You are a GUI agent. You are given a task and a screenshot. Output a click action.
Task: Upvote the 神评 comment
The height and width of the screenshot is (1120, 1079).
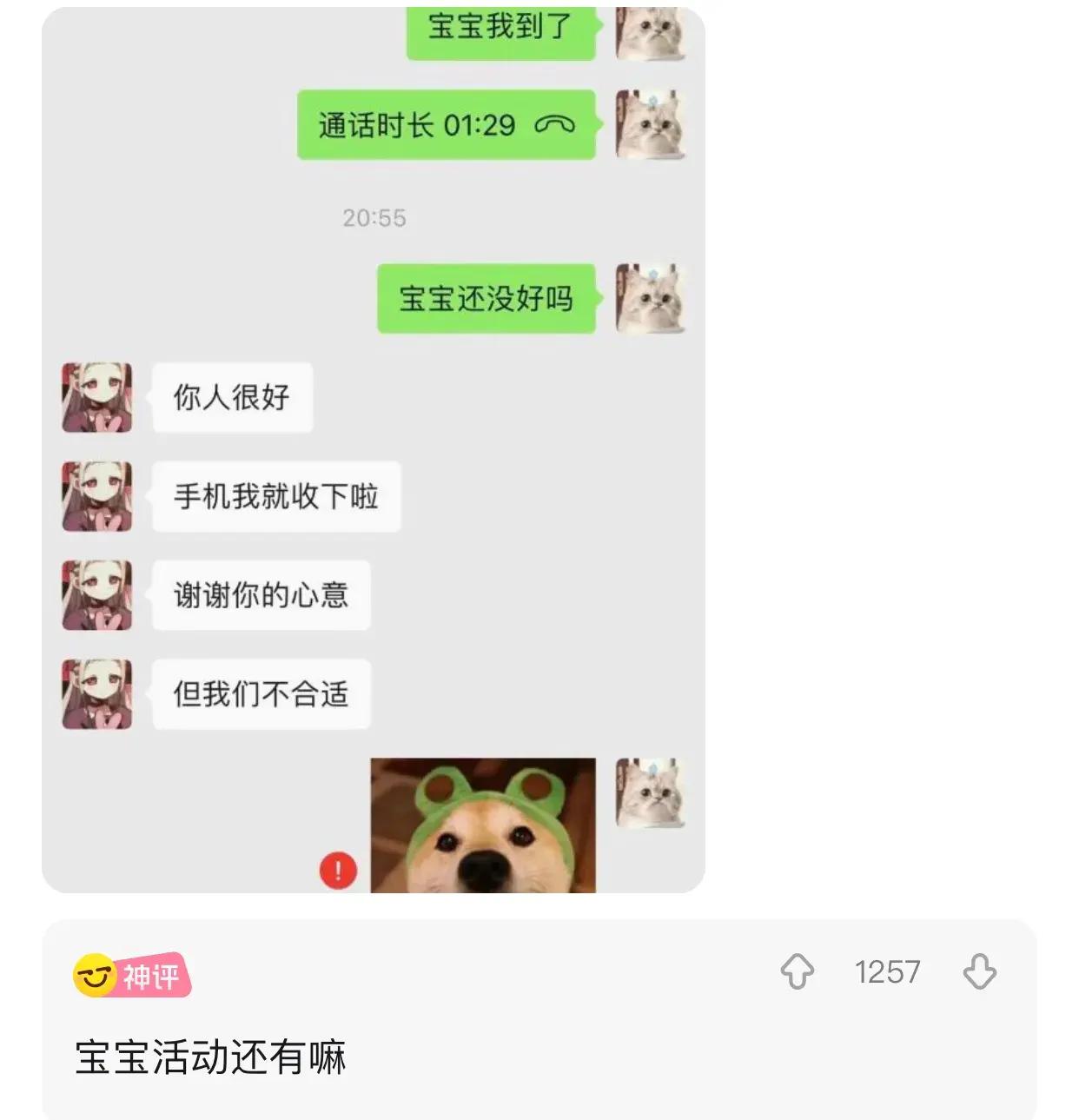[x=797, y=971]
